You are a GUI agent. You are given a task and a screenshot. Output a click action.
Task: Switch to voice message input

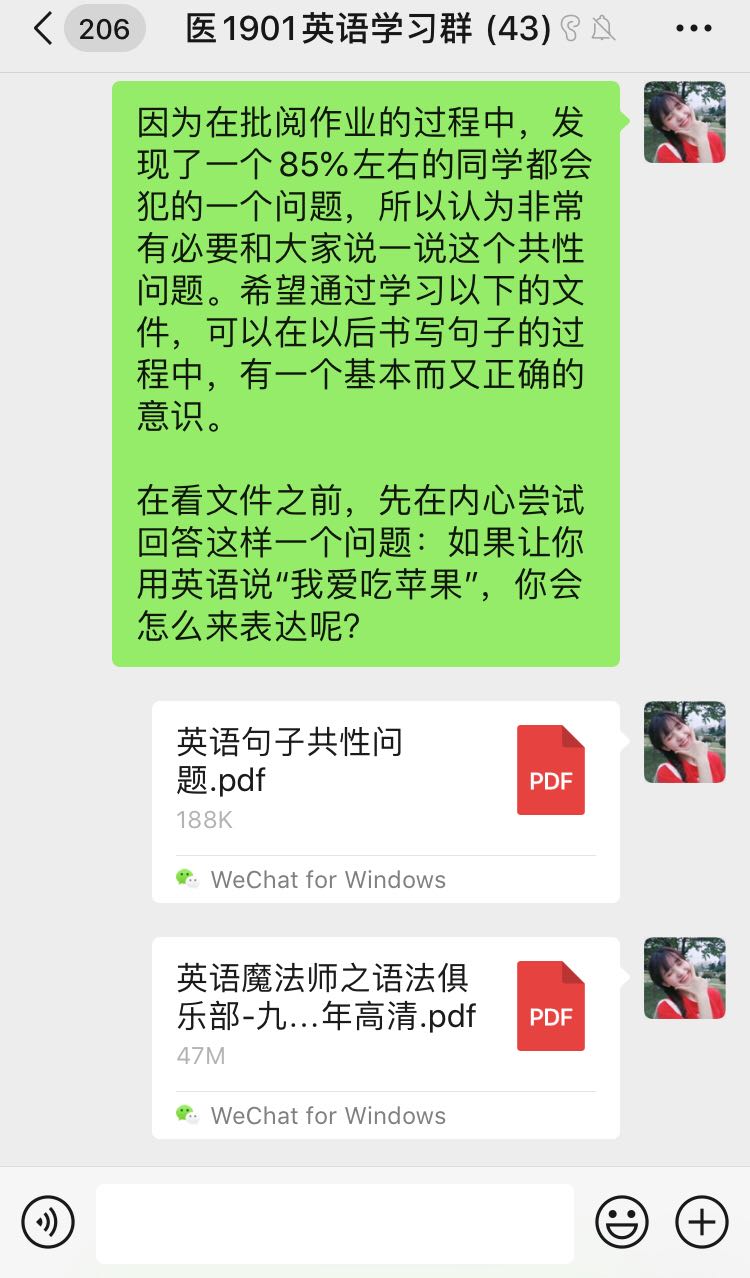tap(48, 1222)
